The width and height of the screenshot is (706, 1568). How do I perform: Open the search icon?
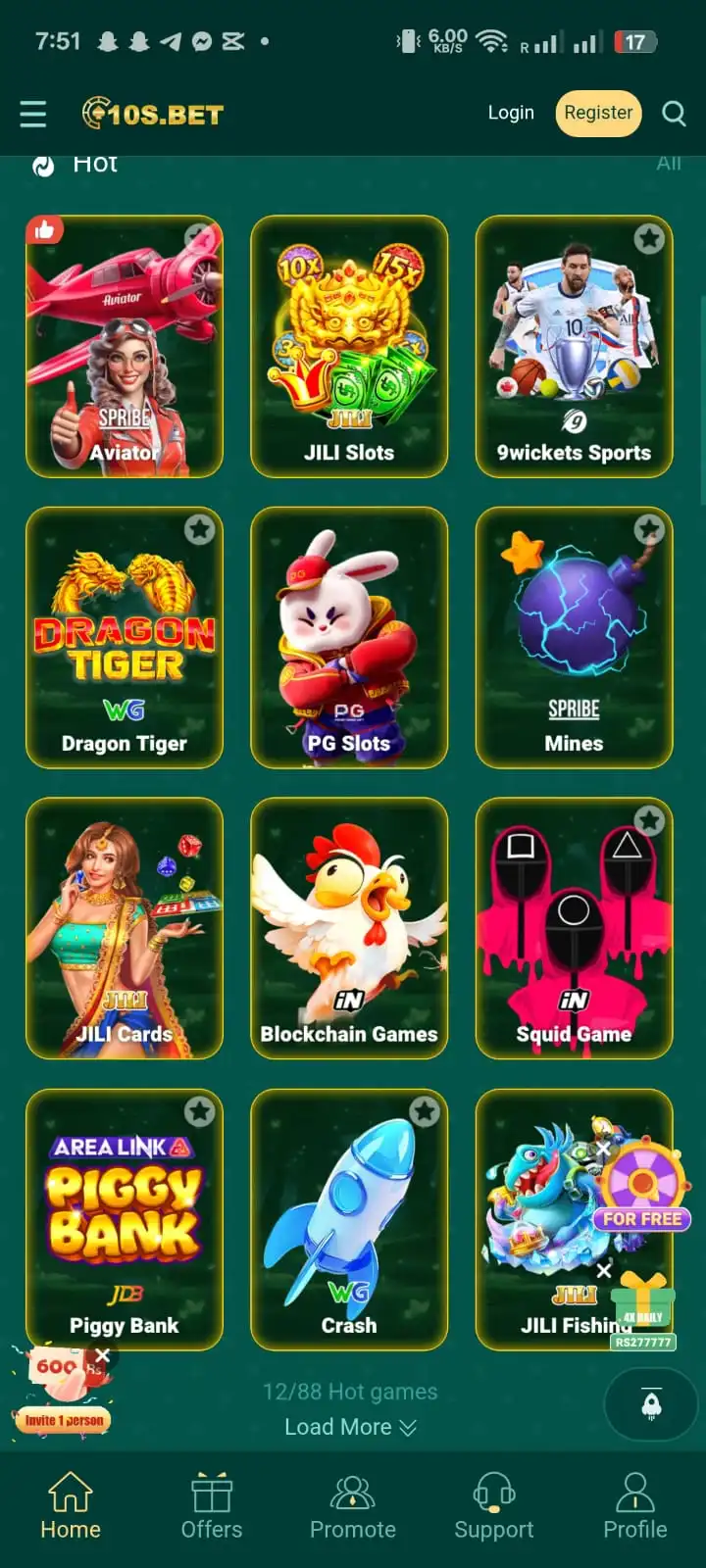[x=674, y=114]
